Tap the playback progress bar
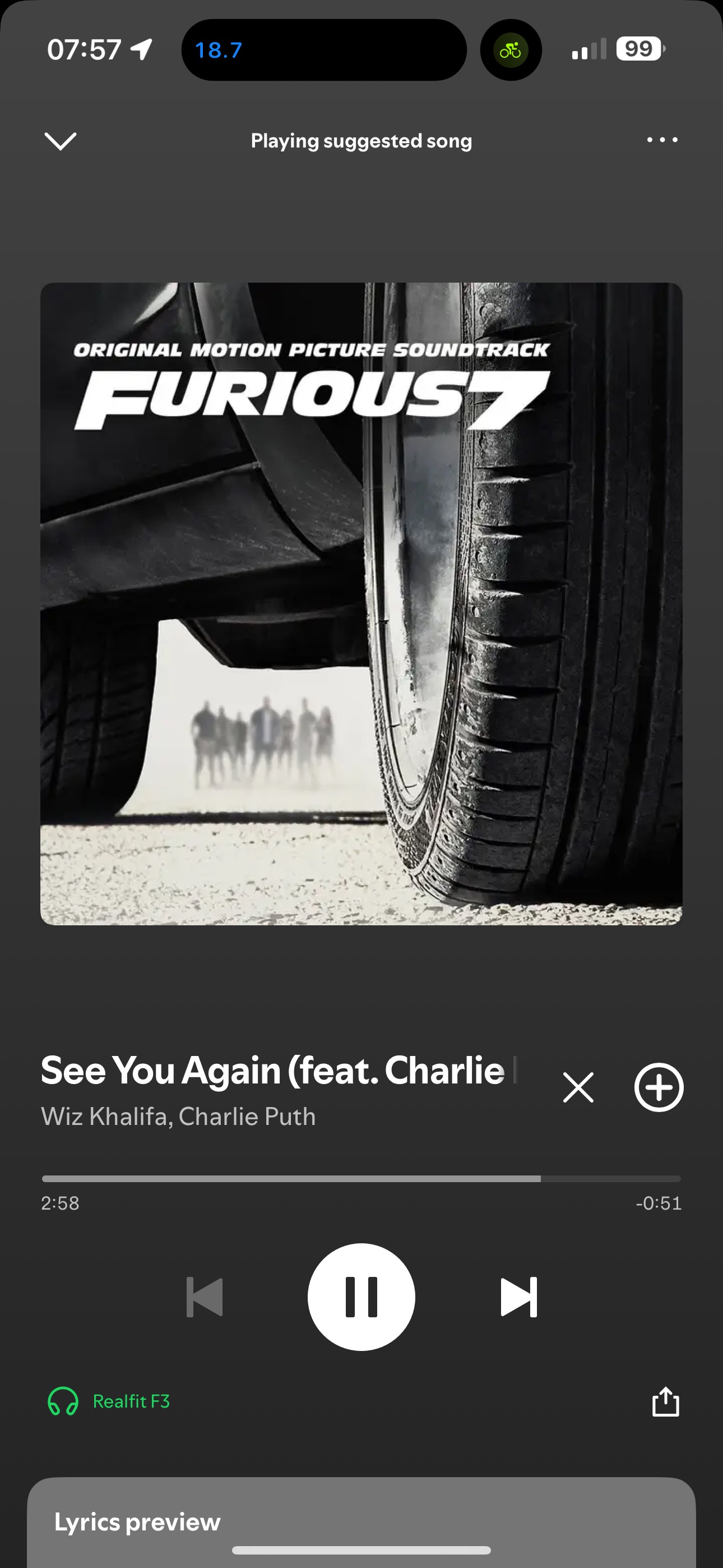This screenshot has height=1568, width=723. coord(361,1178)
